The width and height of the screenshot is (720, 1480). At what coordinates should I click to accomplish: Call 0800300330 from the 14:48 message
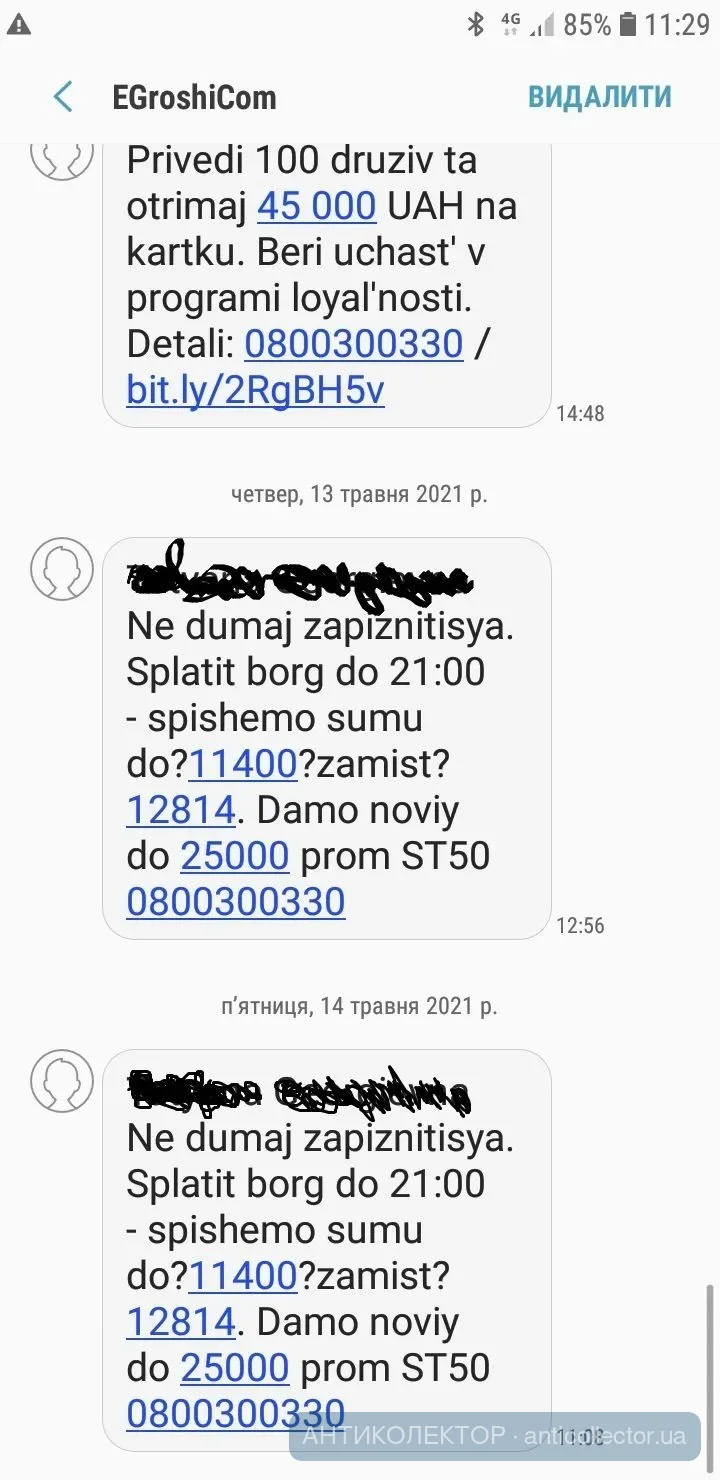(354, 344)
